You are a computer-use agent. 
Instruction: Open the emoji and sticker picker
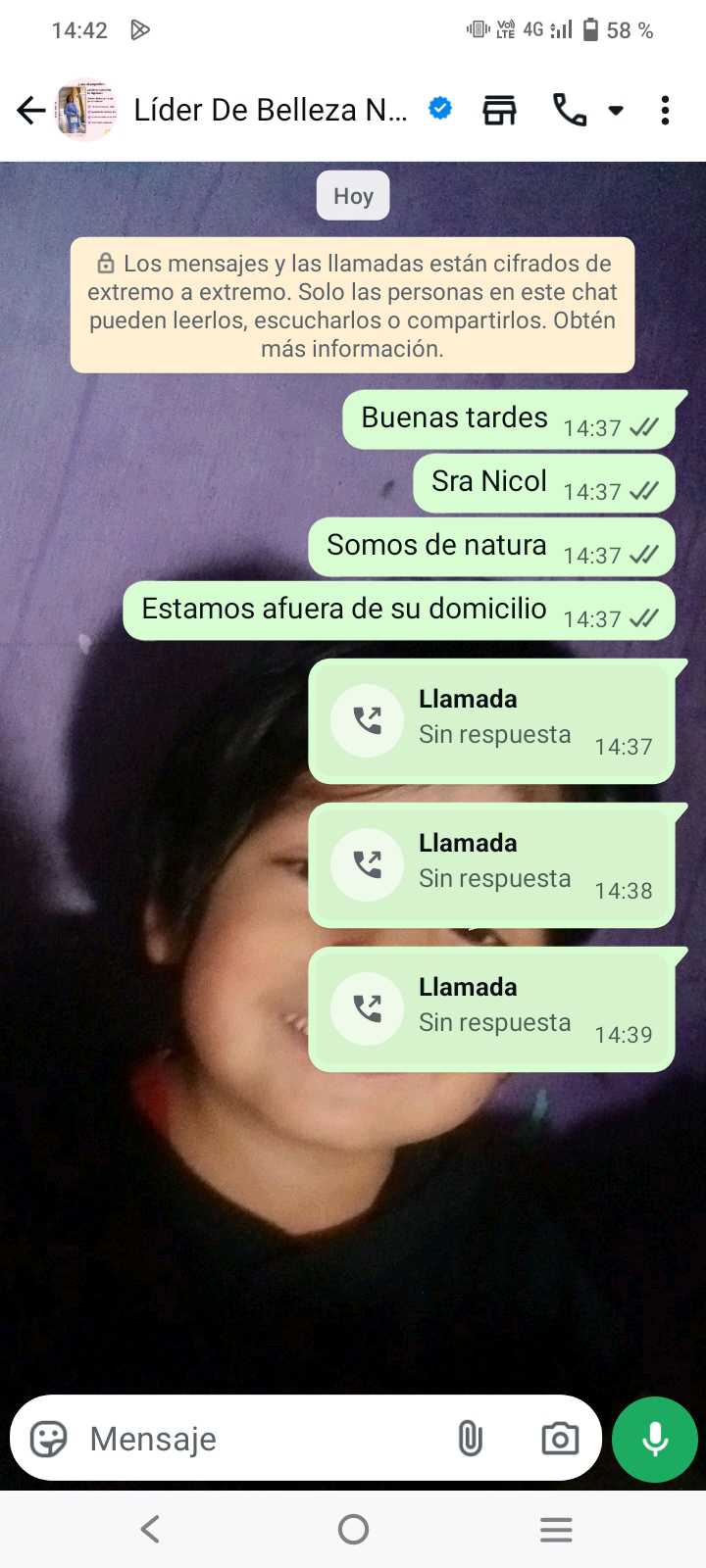pos(48,1439)
